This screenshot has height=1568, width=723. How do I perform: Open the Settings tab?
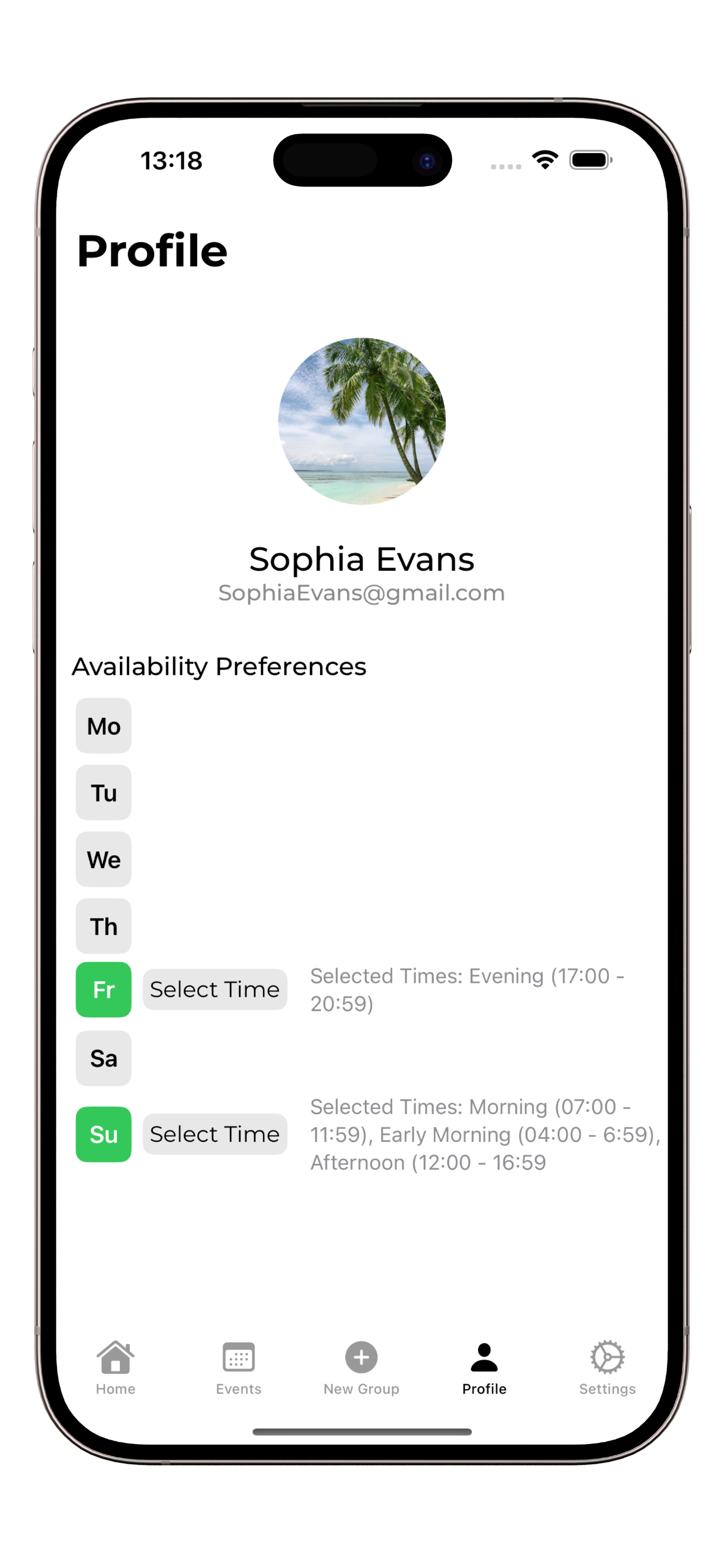click(607, 1367)
